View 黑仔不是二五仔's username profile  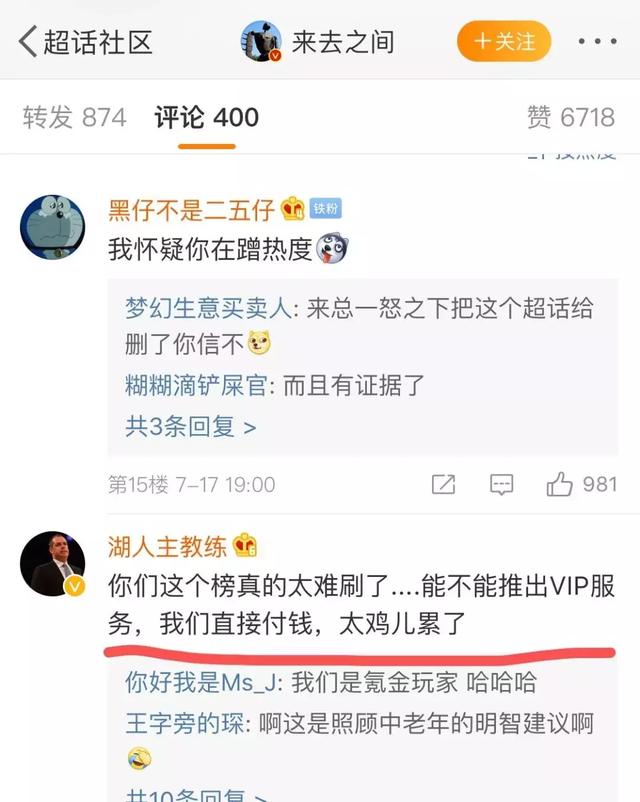pos(190,209)
